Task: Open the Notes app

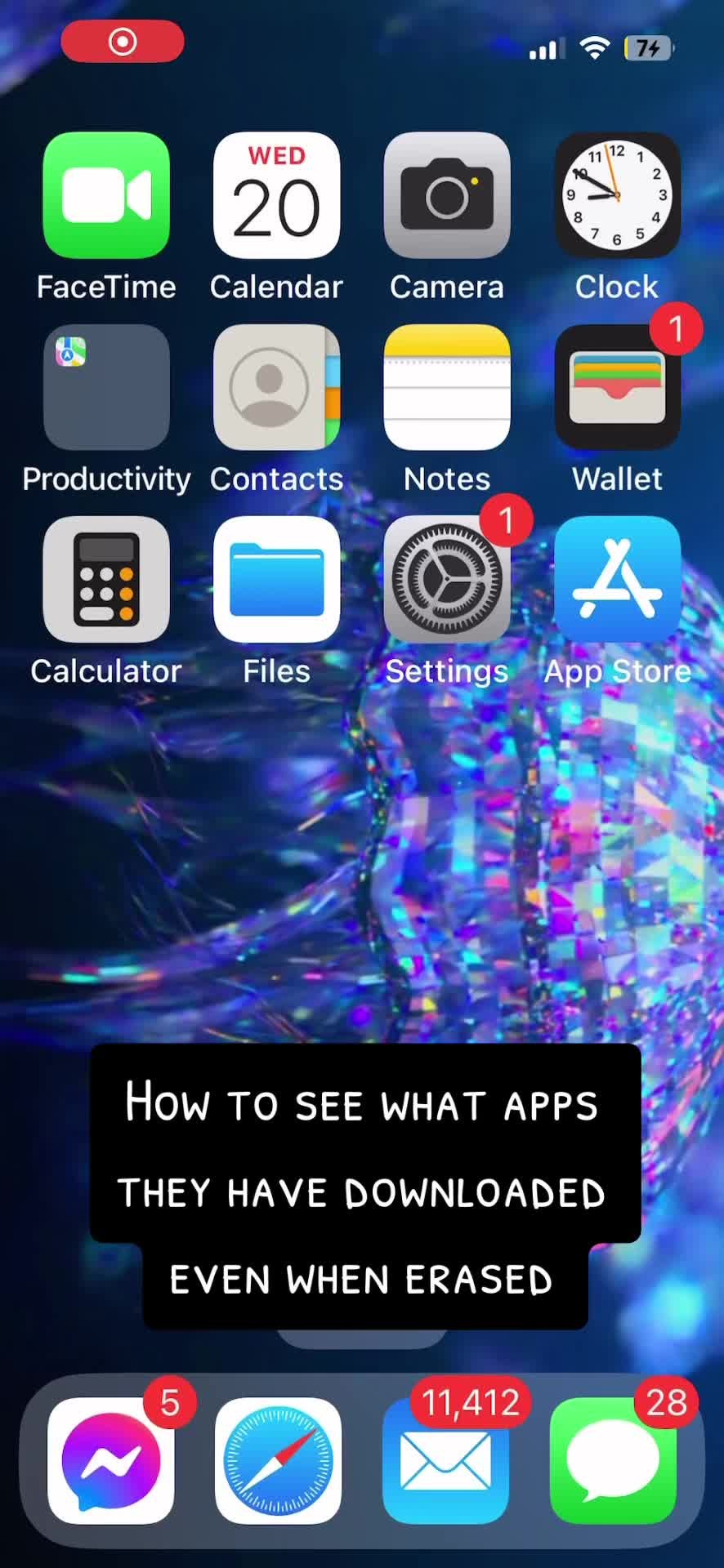Action: coord(447,387)
